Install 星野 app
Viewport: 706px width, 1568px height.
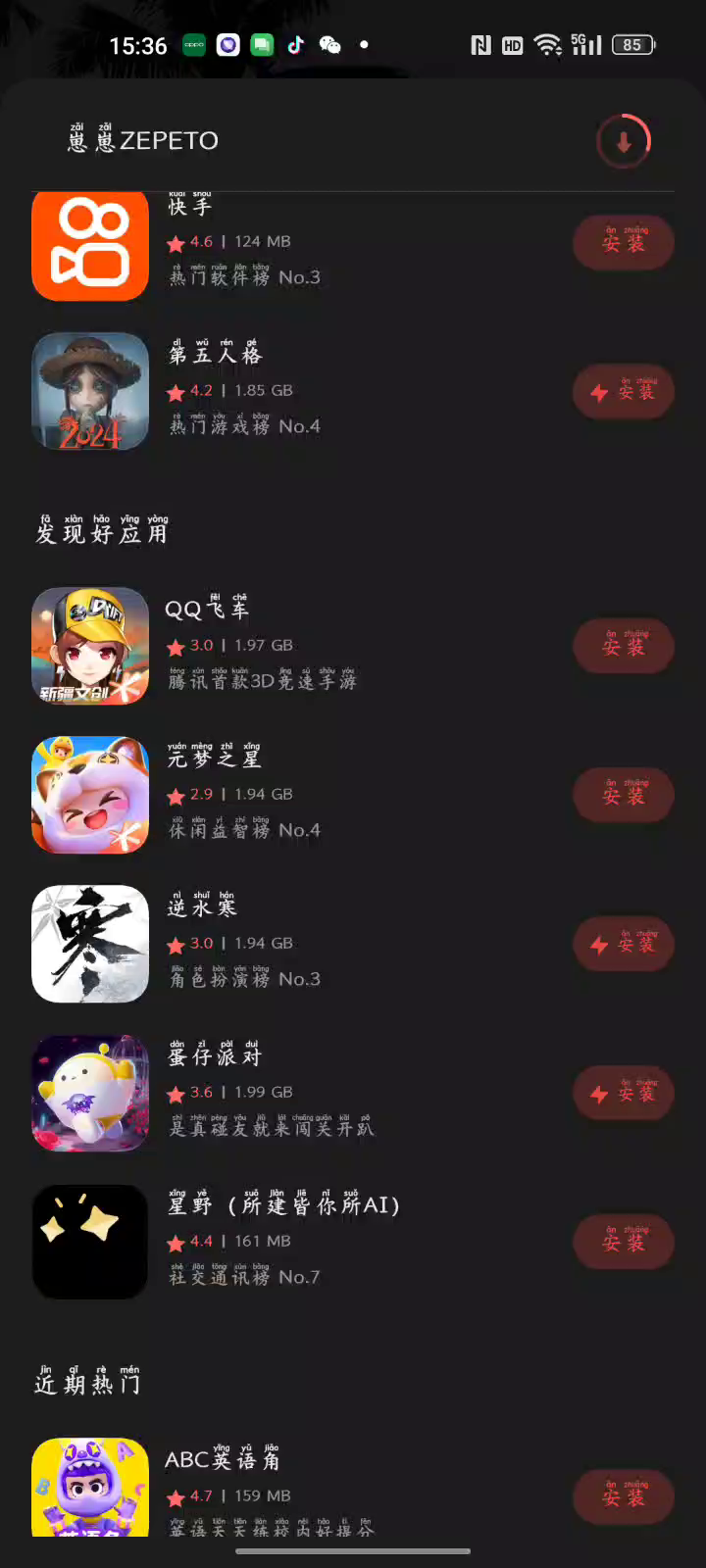pyautogui.click(x=624, y=1243)
